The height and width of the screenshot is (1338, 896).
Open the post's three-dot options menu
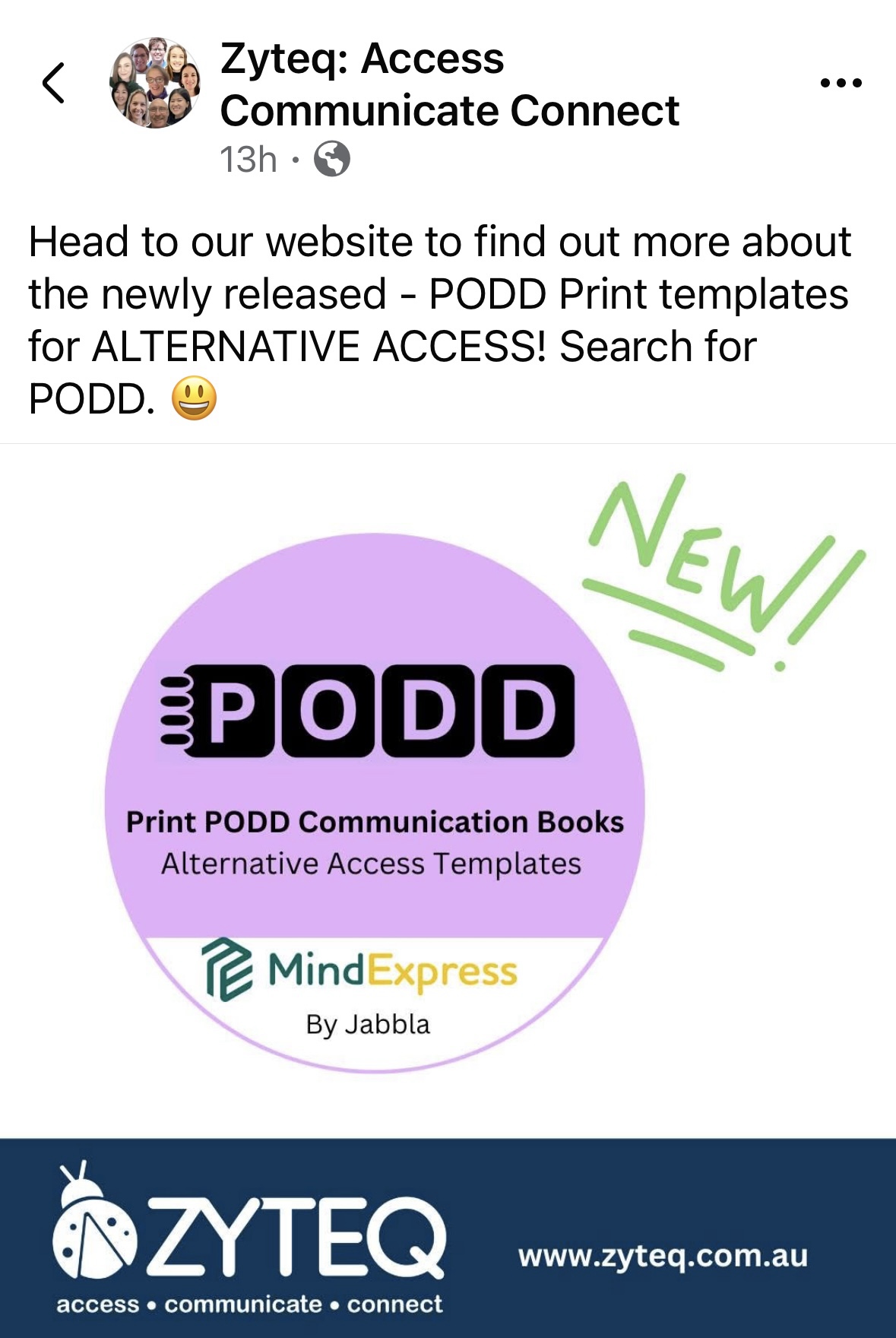pos(841,83)
